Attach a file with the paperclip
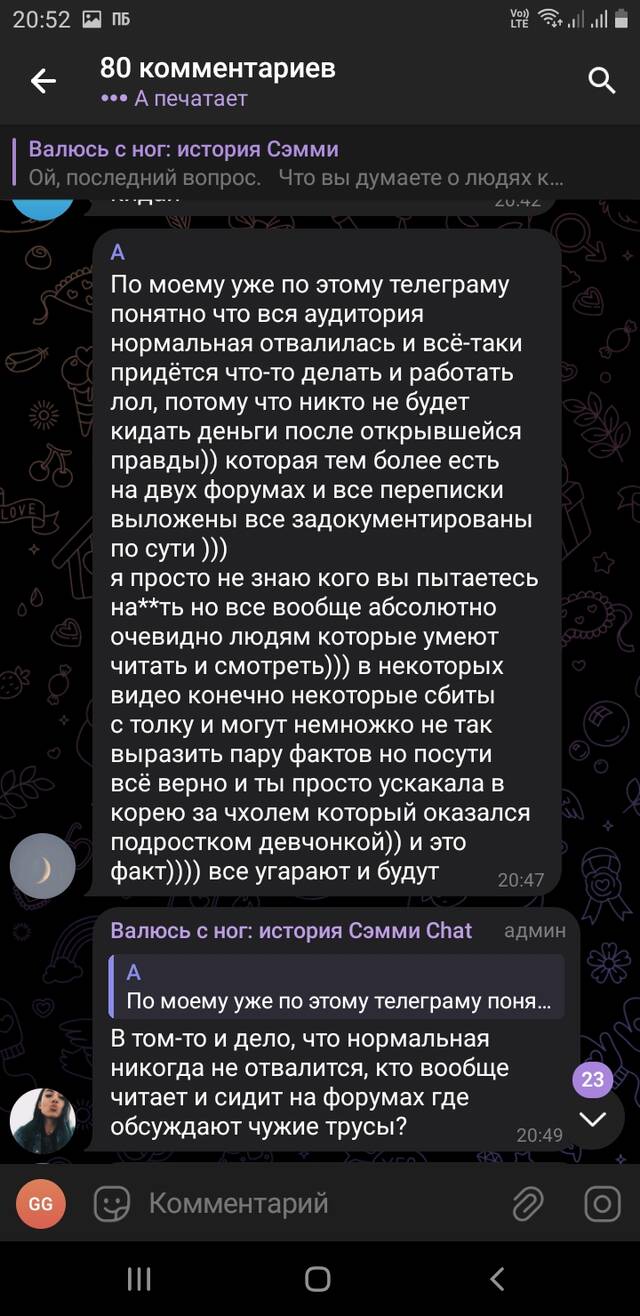 tap(527, 1204)
